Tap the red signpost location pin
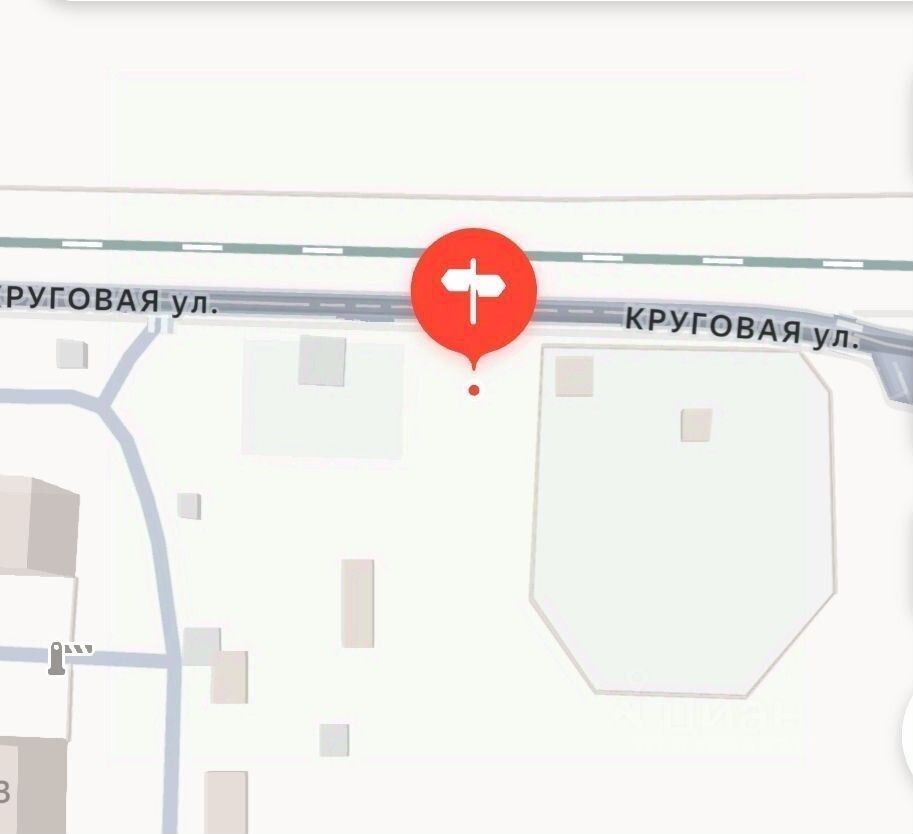Screen dimensions: 913x834 point(474,292)
